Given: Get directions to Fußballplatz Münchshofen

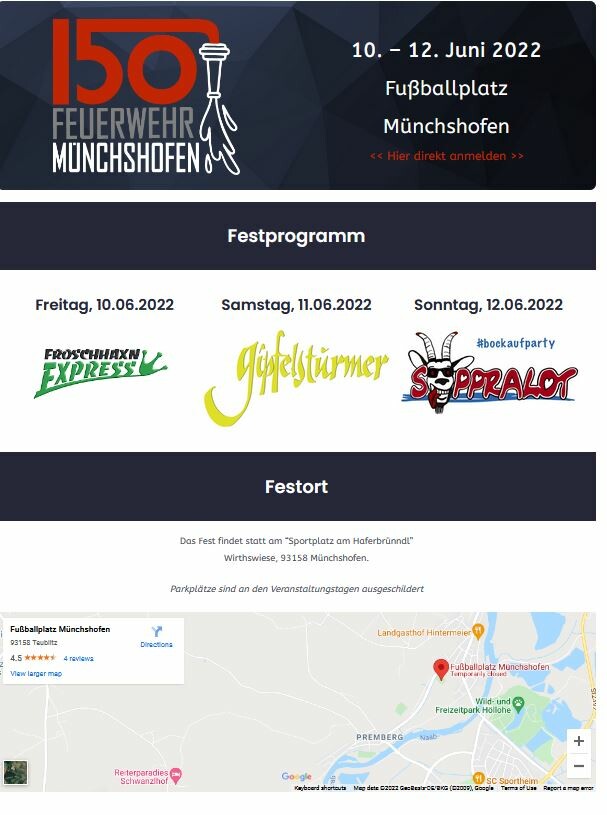Looking at the screenshot, I should point(155,636).
